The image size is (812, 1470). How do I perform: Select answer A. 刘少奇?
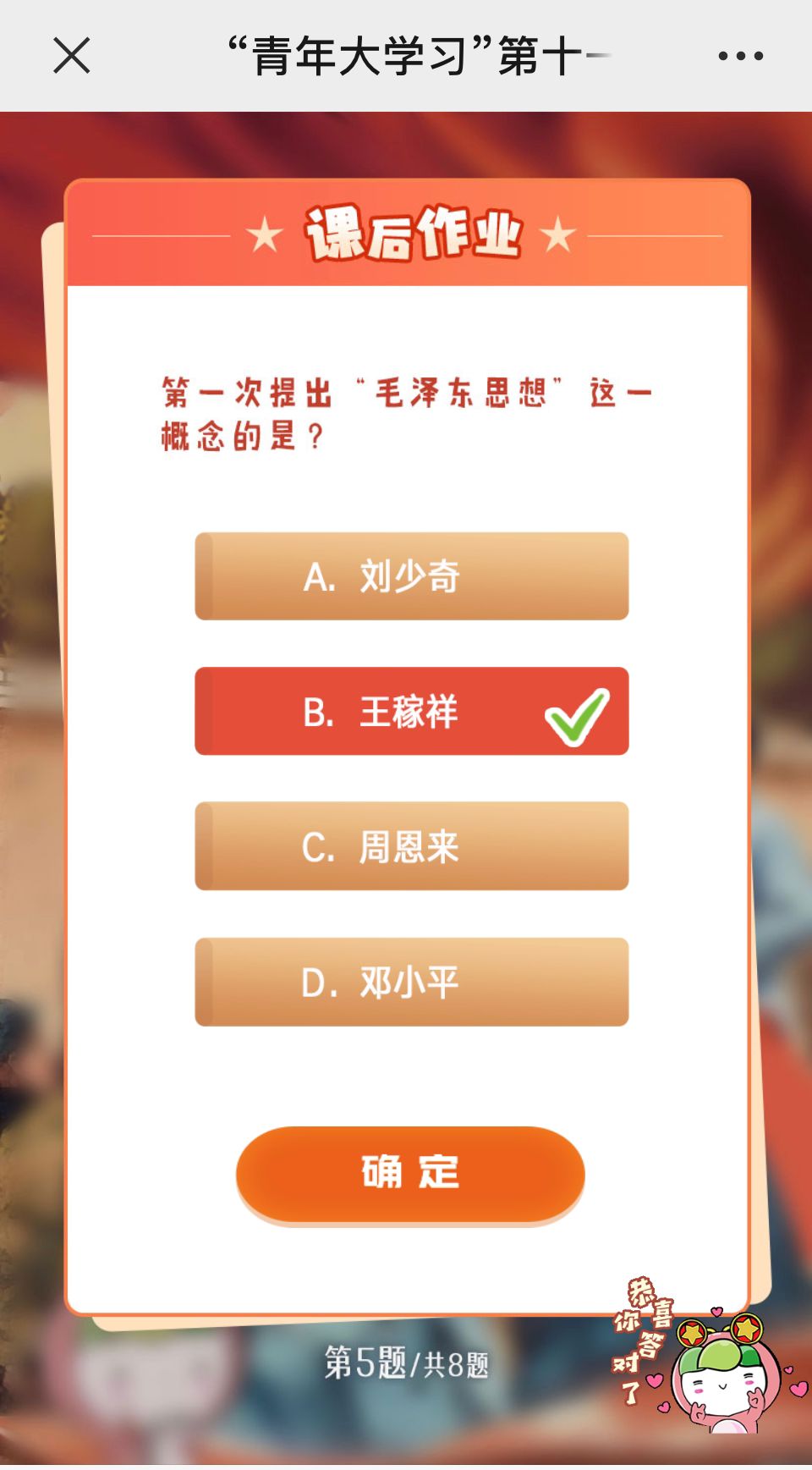click(411, 576)
